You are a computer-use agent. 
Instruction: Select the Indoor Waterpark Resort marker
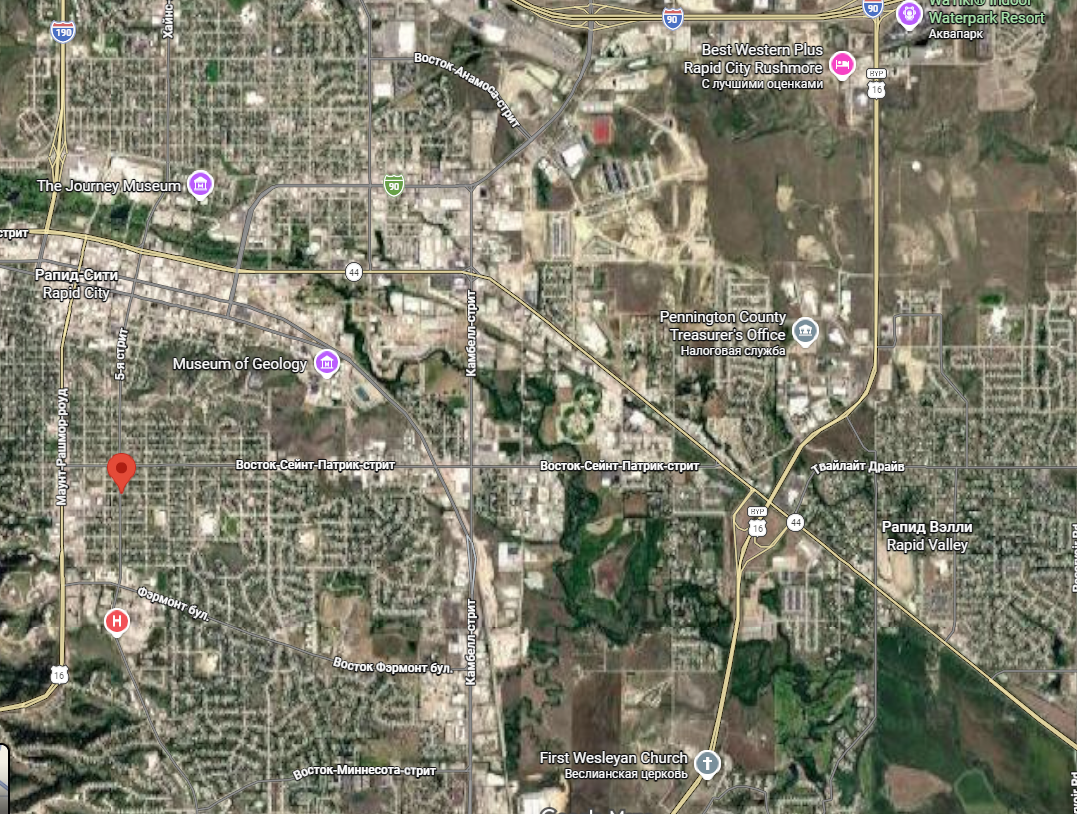click(909, 13)
